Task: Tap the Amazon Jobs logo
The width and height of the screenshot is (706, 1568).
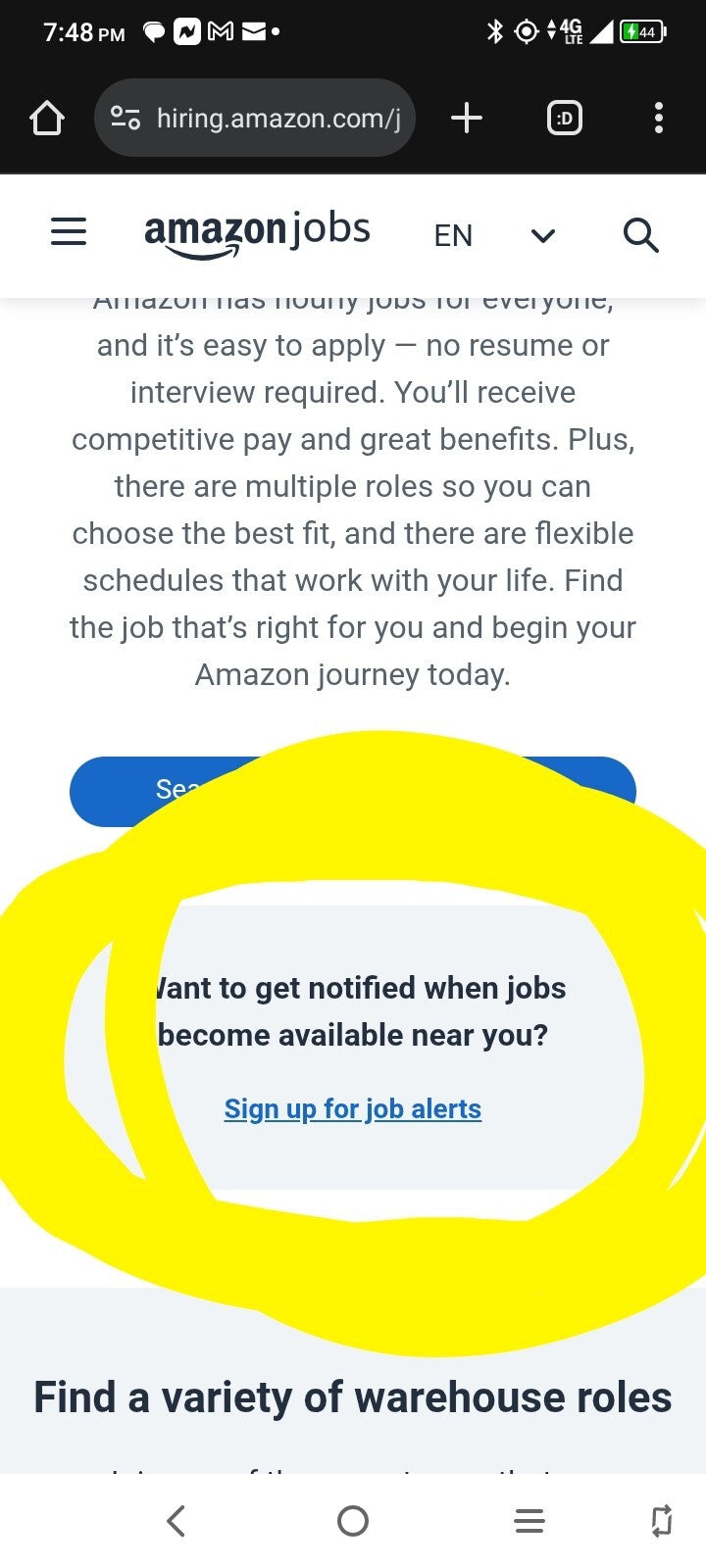Action: click(x=257, y=233)
